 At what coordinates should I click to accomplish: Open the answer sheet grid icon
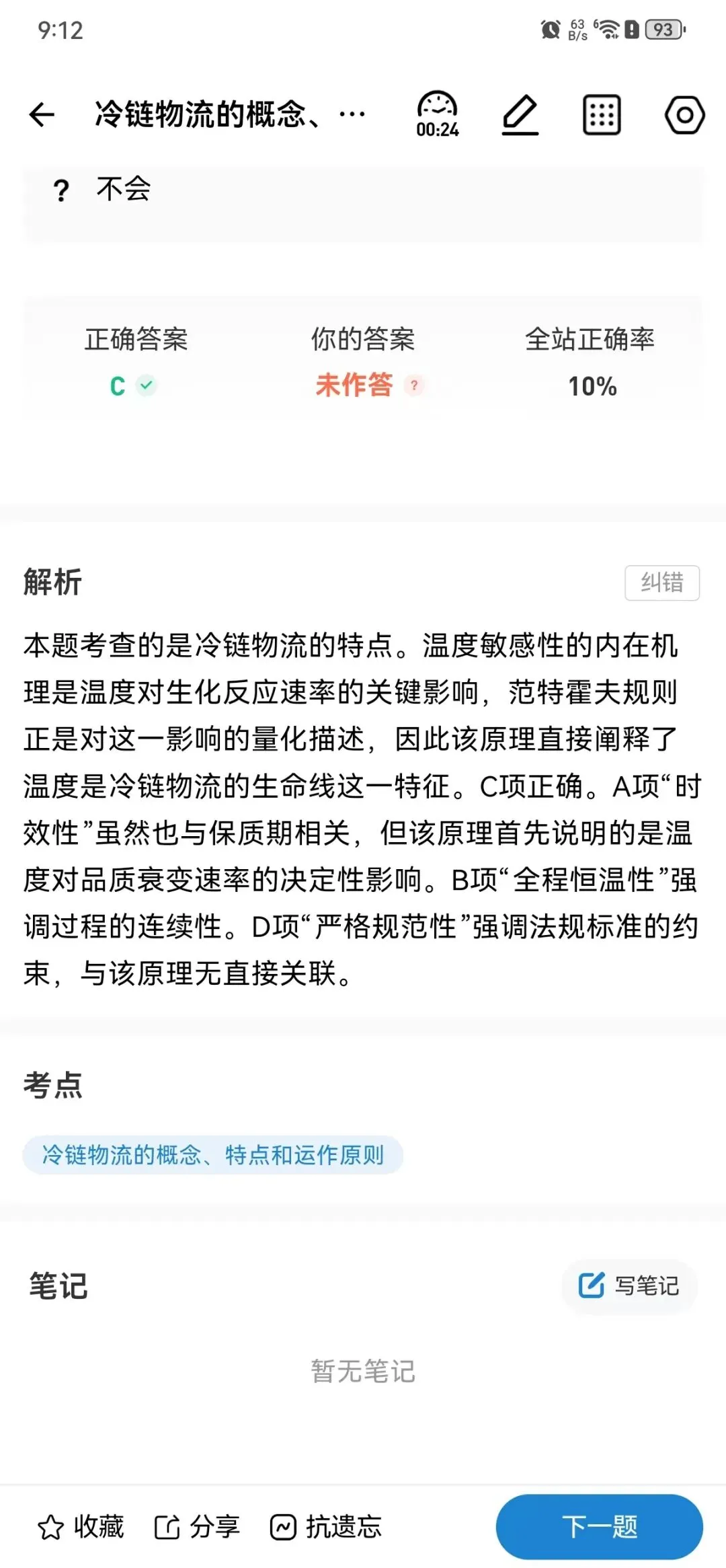pyautogui.click(x=602, y=115)
